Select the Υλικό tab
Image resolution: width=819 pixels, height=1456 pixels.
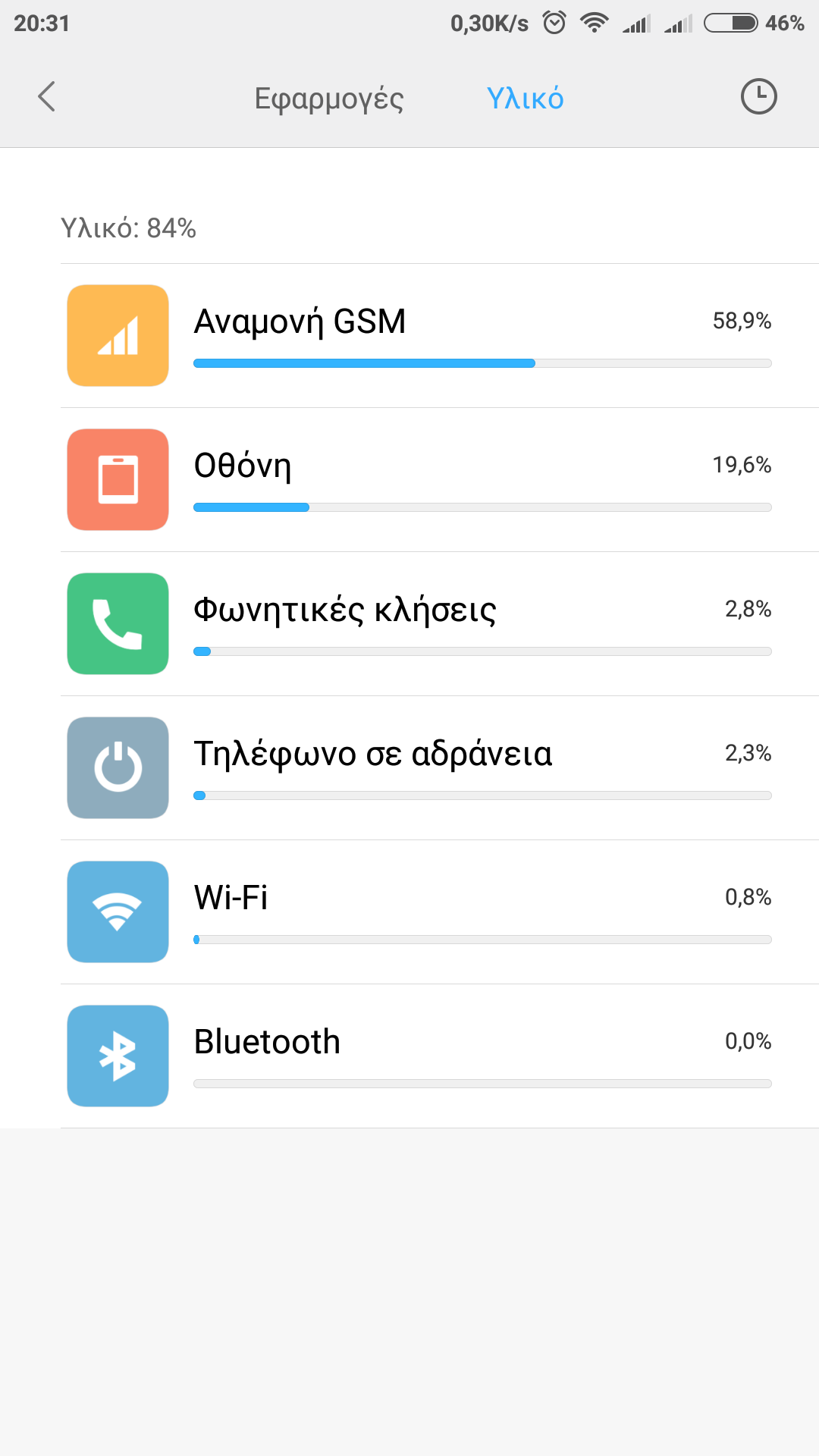(x=525, y=99)
